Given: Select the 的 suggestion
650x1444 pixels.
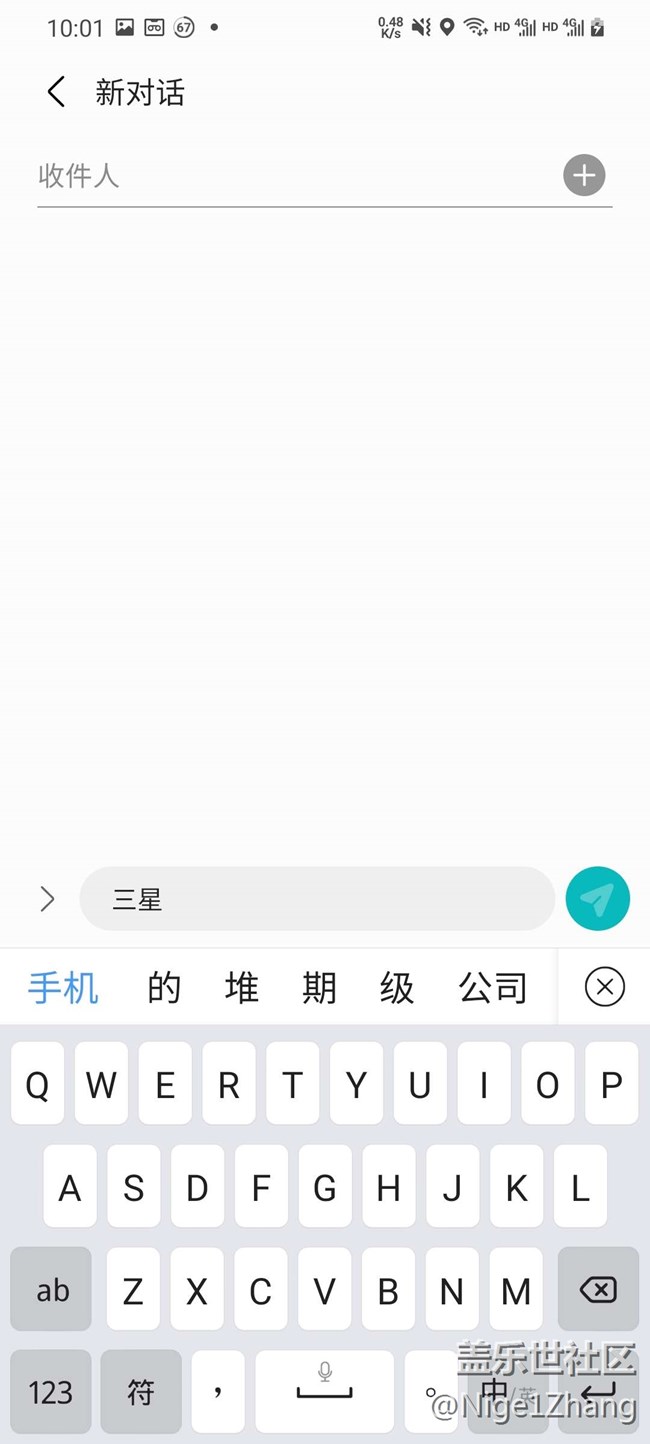Looking at the screenshot, I should click(164, 988).
